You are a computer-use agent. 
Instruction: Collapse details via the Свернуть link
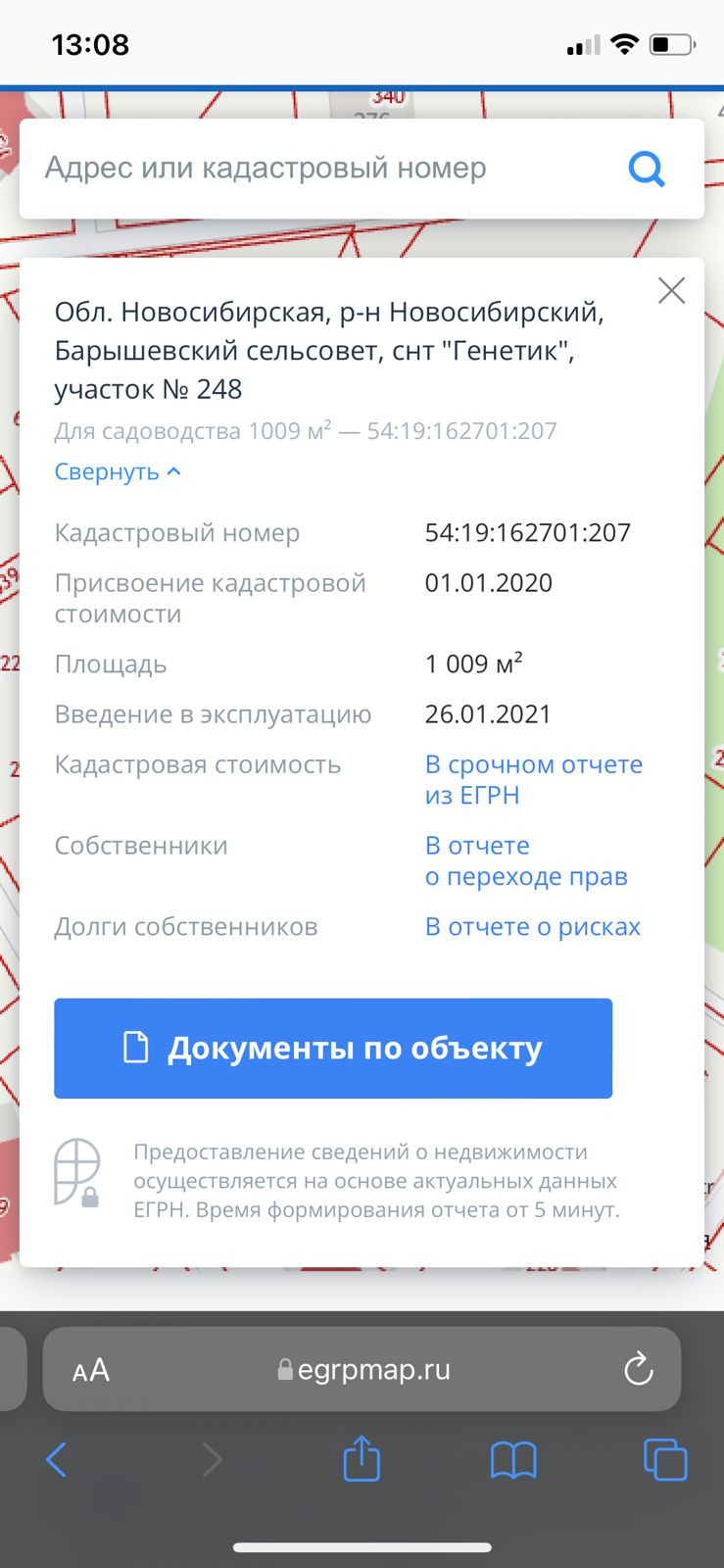[x=118, y=471]
